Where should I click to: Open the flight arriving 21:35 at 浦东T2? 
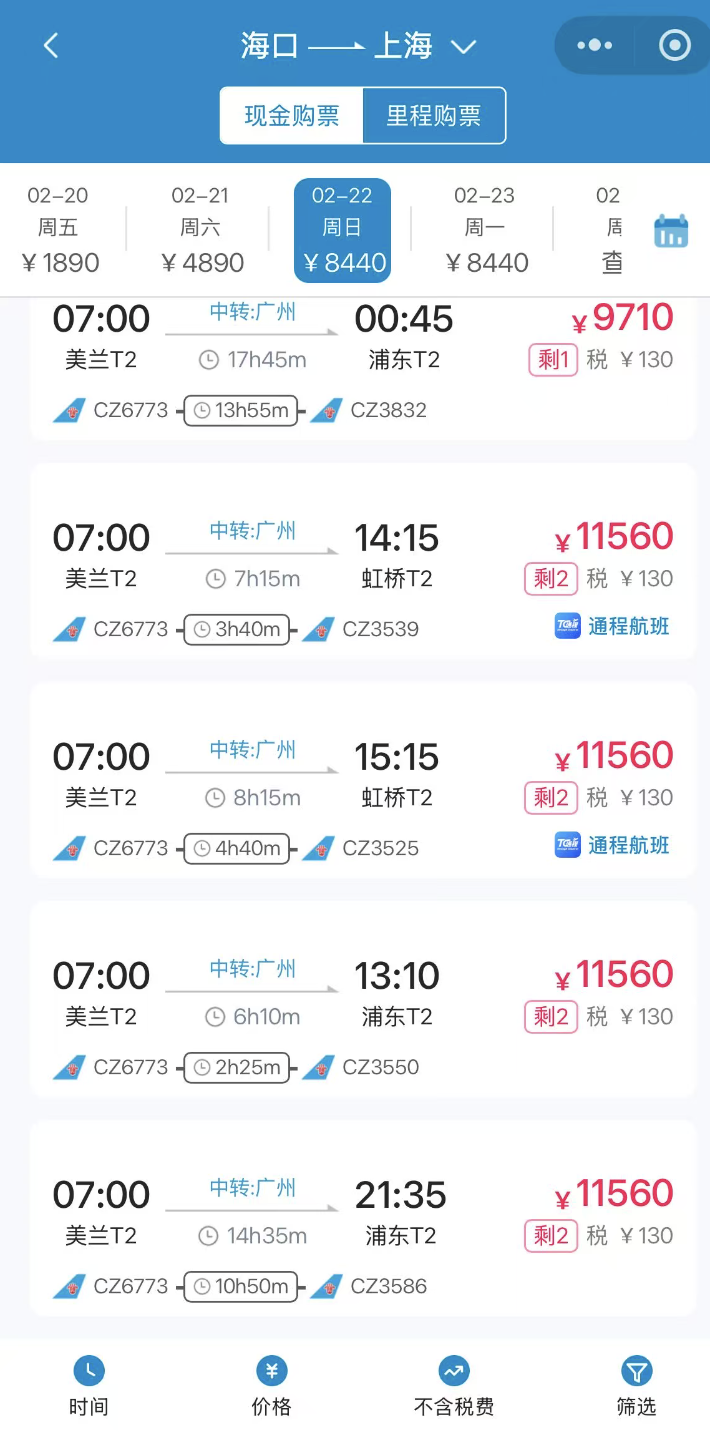(362, 1217)
